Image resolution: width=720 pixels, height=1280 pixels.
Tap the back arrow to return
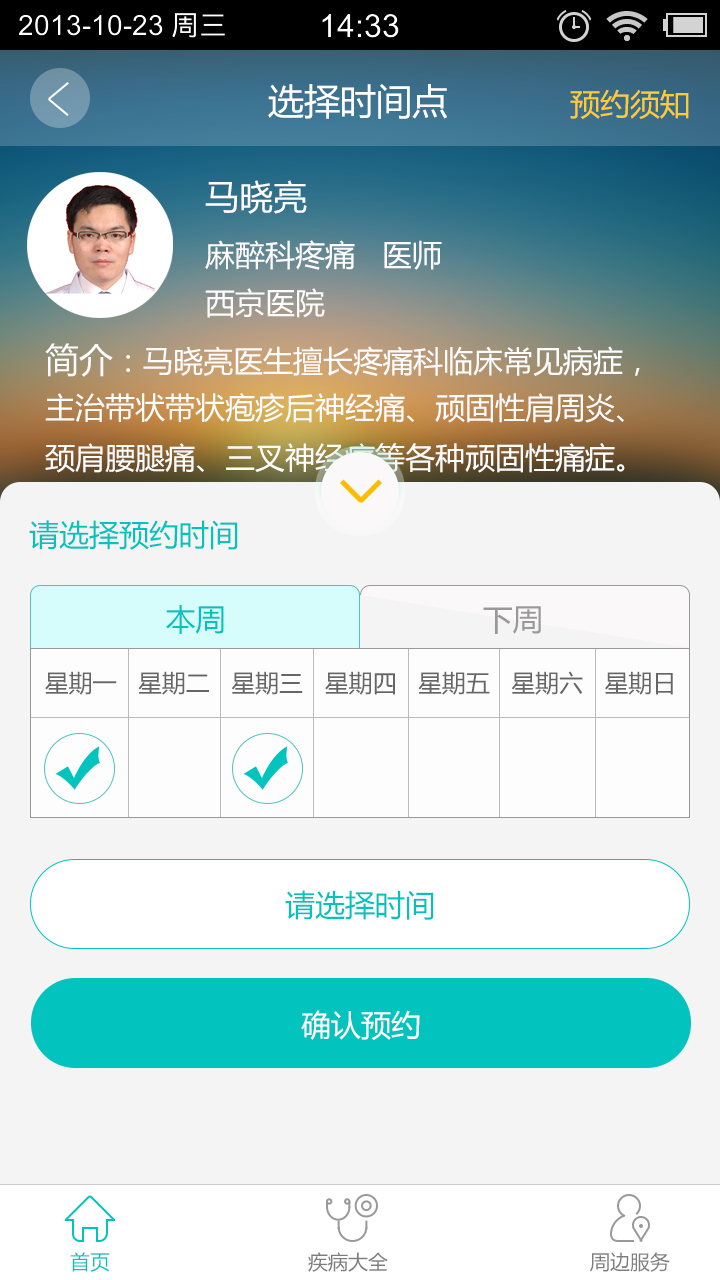[x=59, y=97]
